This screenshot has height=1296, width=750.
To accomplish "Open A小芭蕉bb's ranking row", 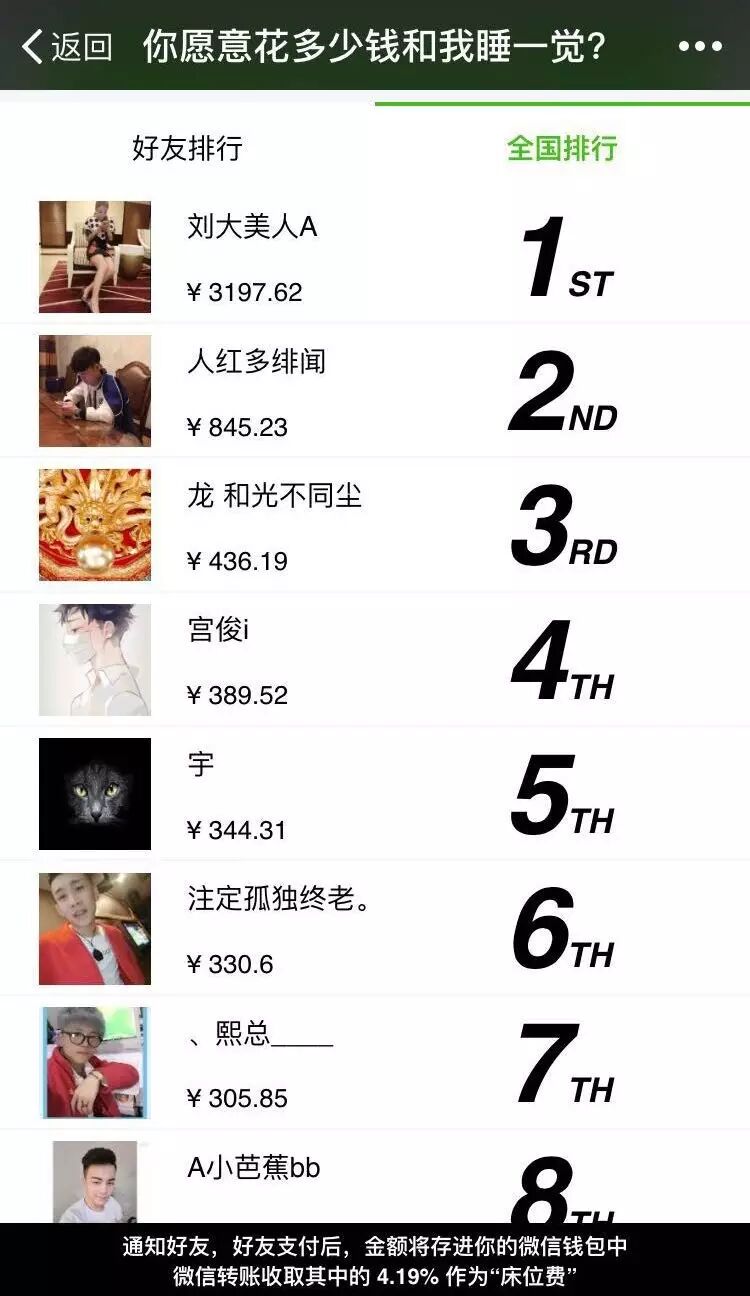I will 375,1180.
